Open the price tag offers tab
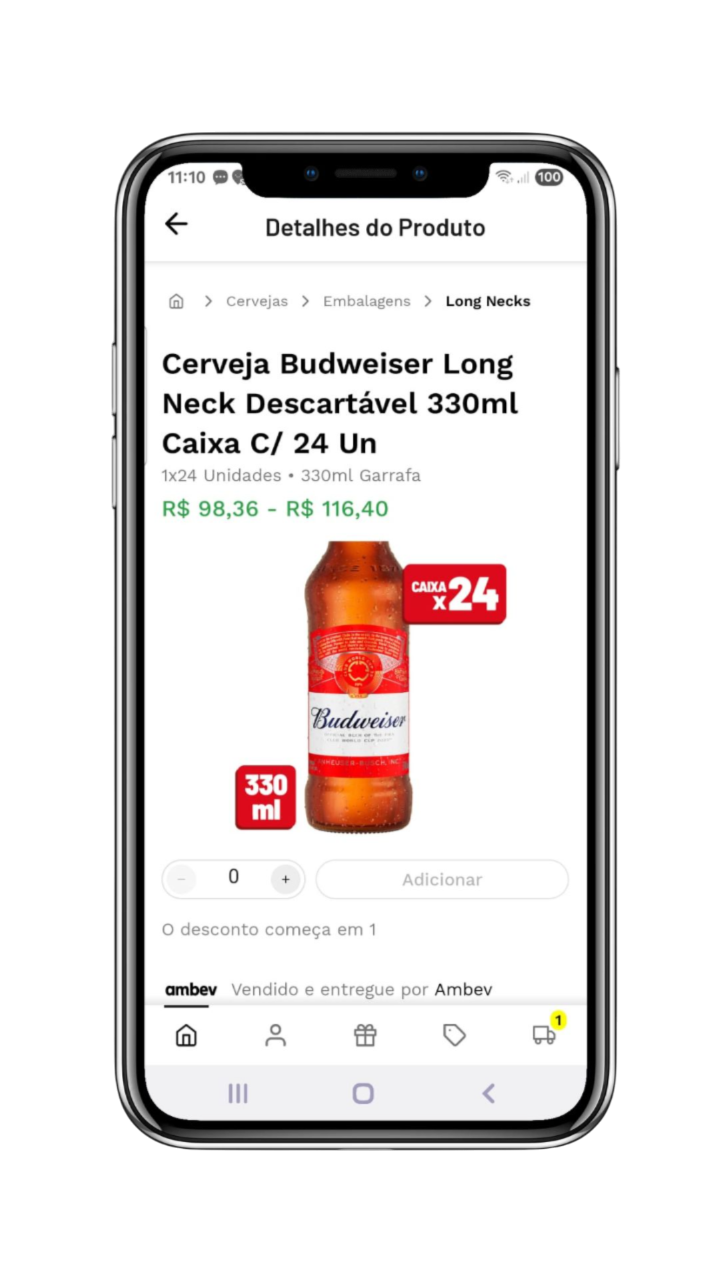Image resolution: width=720 pixels, height=1280 pixels. 454,1035
